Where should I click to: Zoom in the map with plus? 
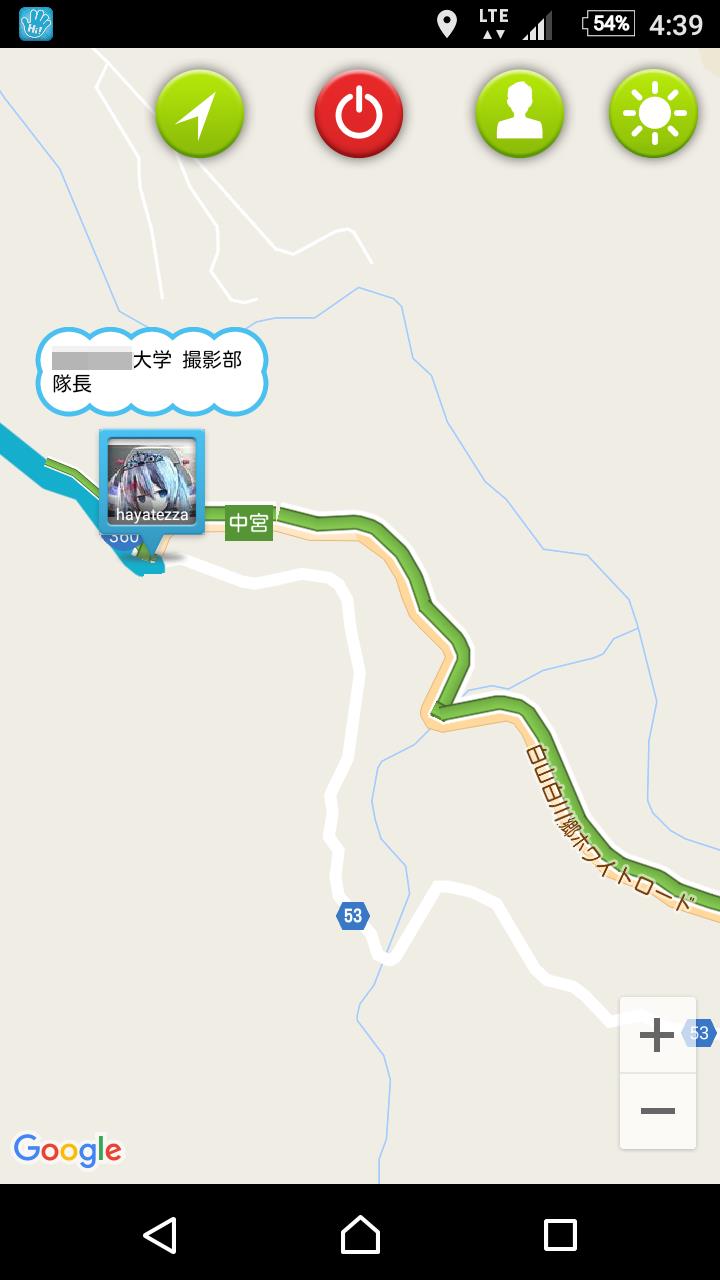point(657,1035)
